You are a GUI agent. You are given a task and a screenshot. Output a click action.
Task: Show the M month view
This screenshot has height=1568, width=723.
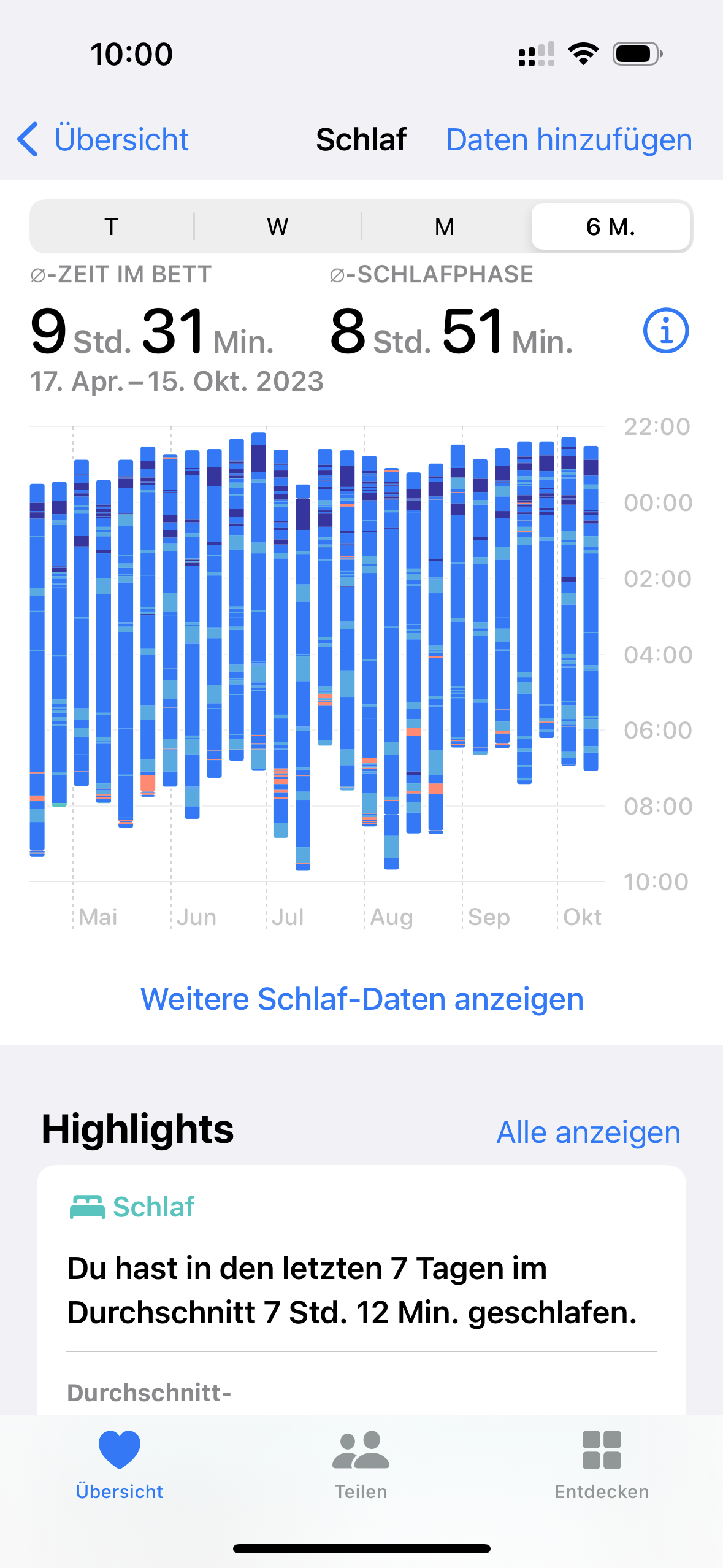(x=445, y=227)
